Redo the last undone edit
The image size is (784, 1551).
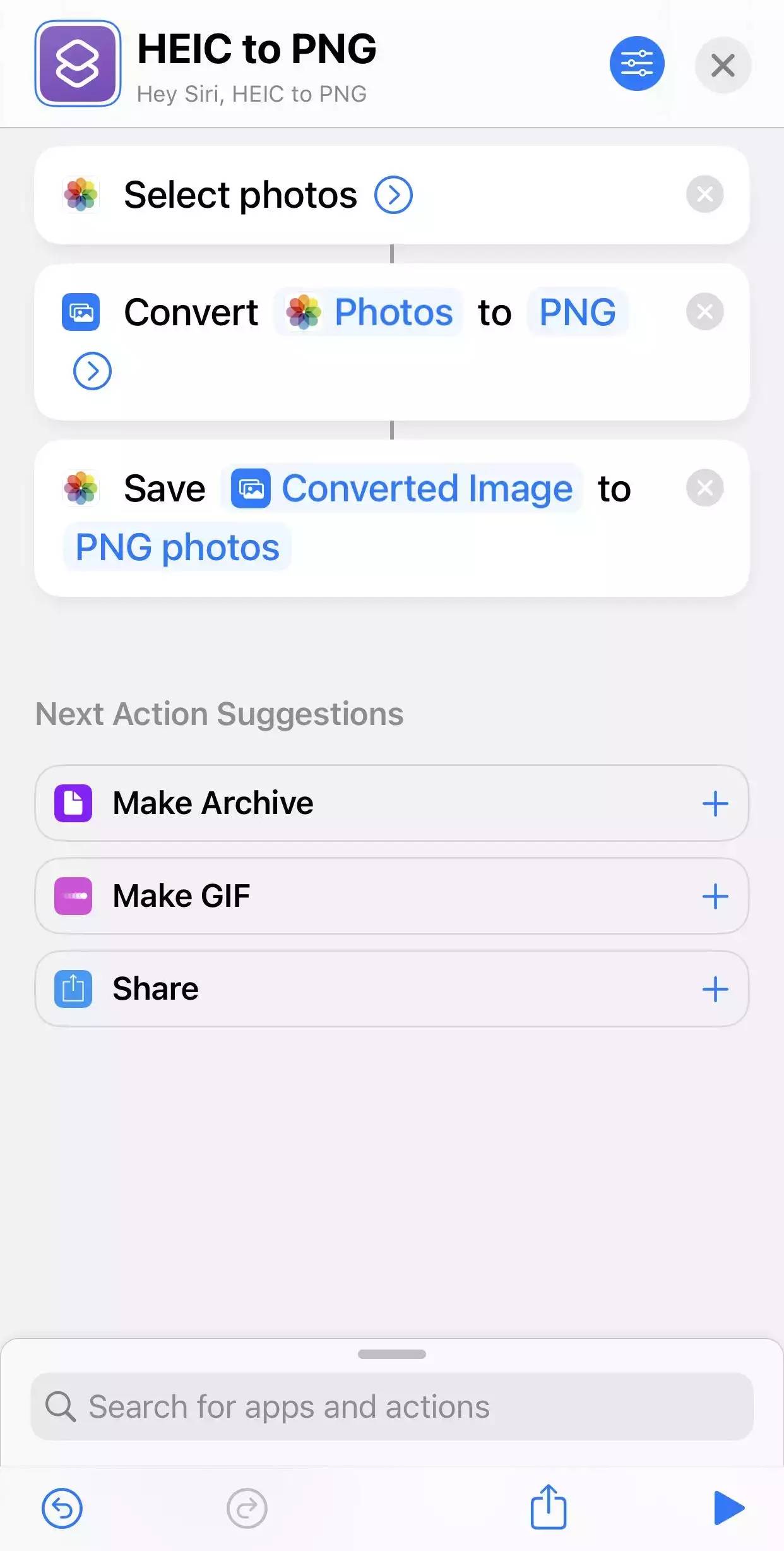click(247, 1508)
